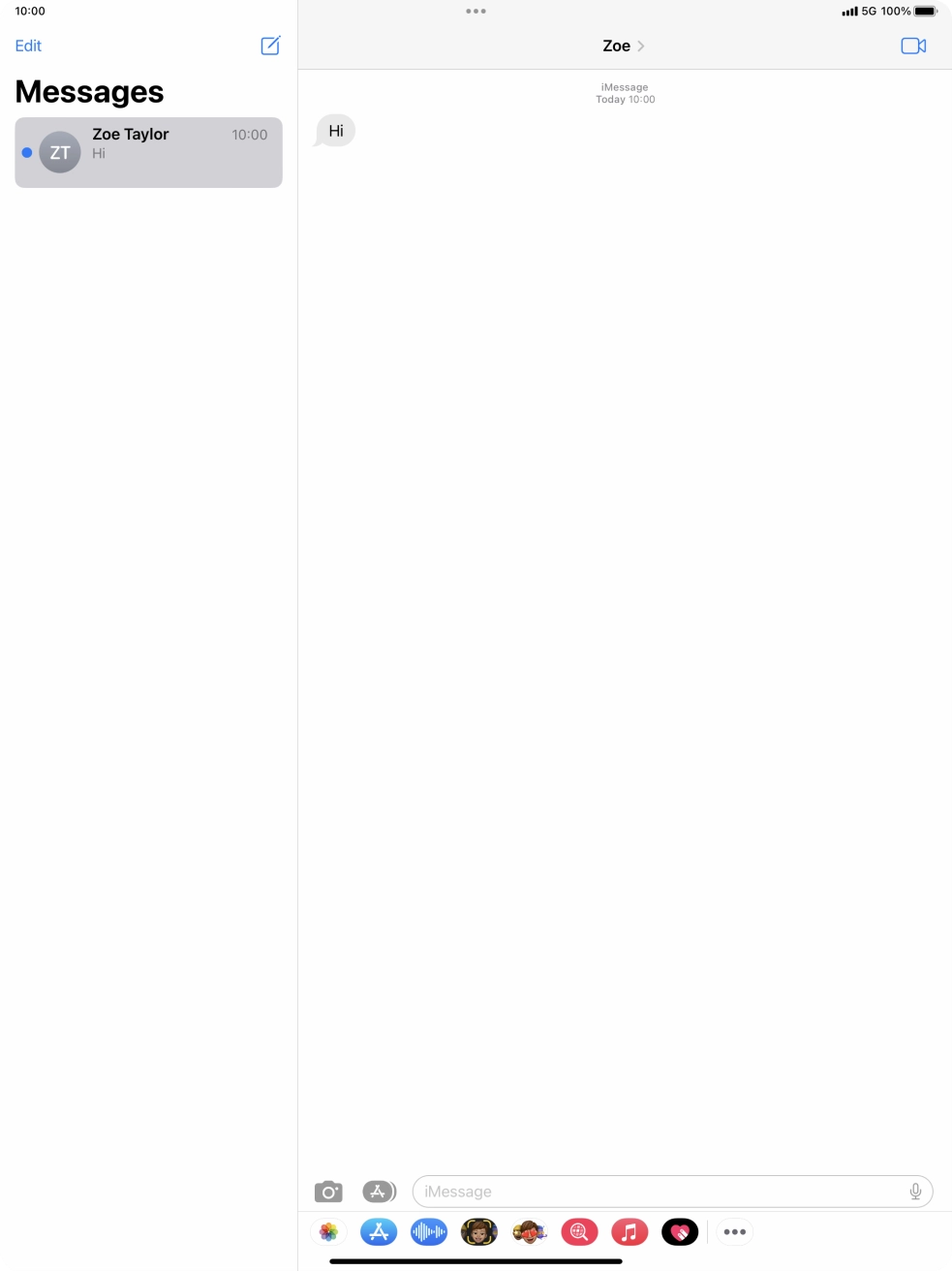Compose a new message
Screen dimensions: 952x1271
pyautogui.click(x=270, y=46)
